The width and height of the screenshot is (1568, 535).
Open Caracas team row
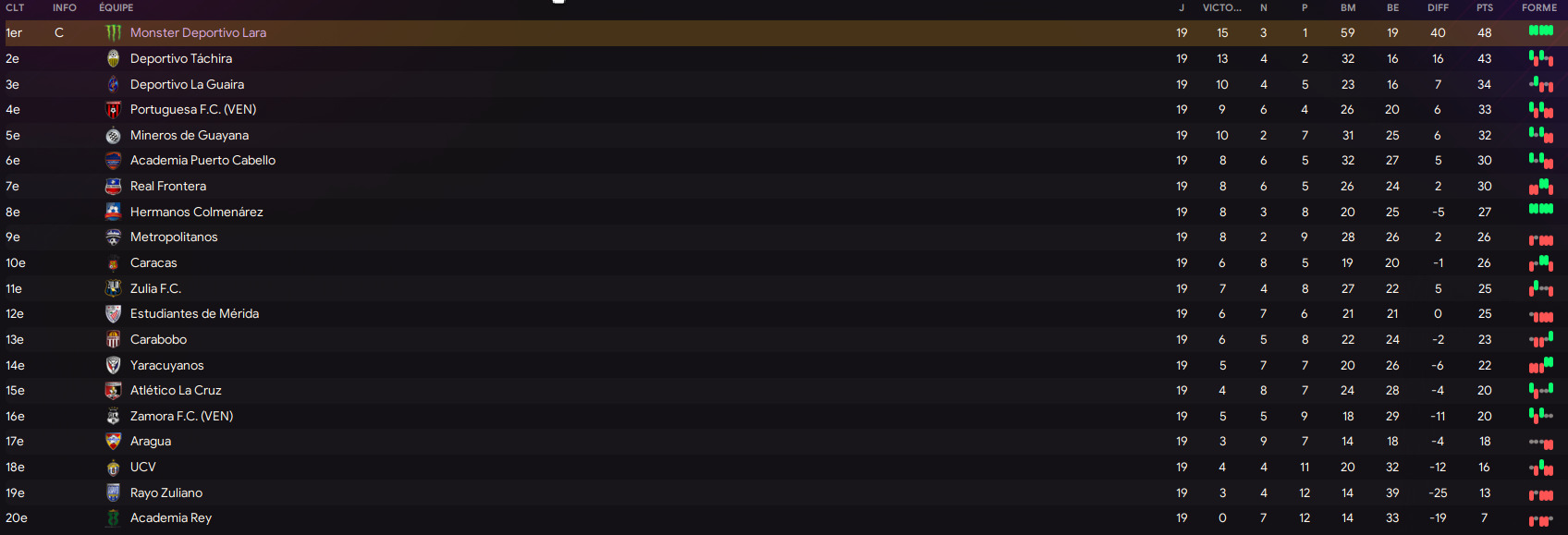(x=153, y=262)
